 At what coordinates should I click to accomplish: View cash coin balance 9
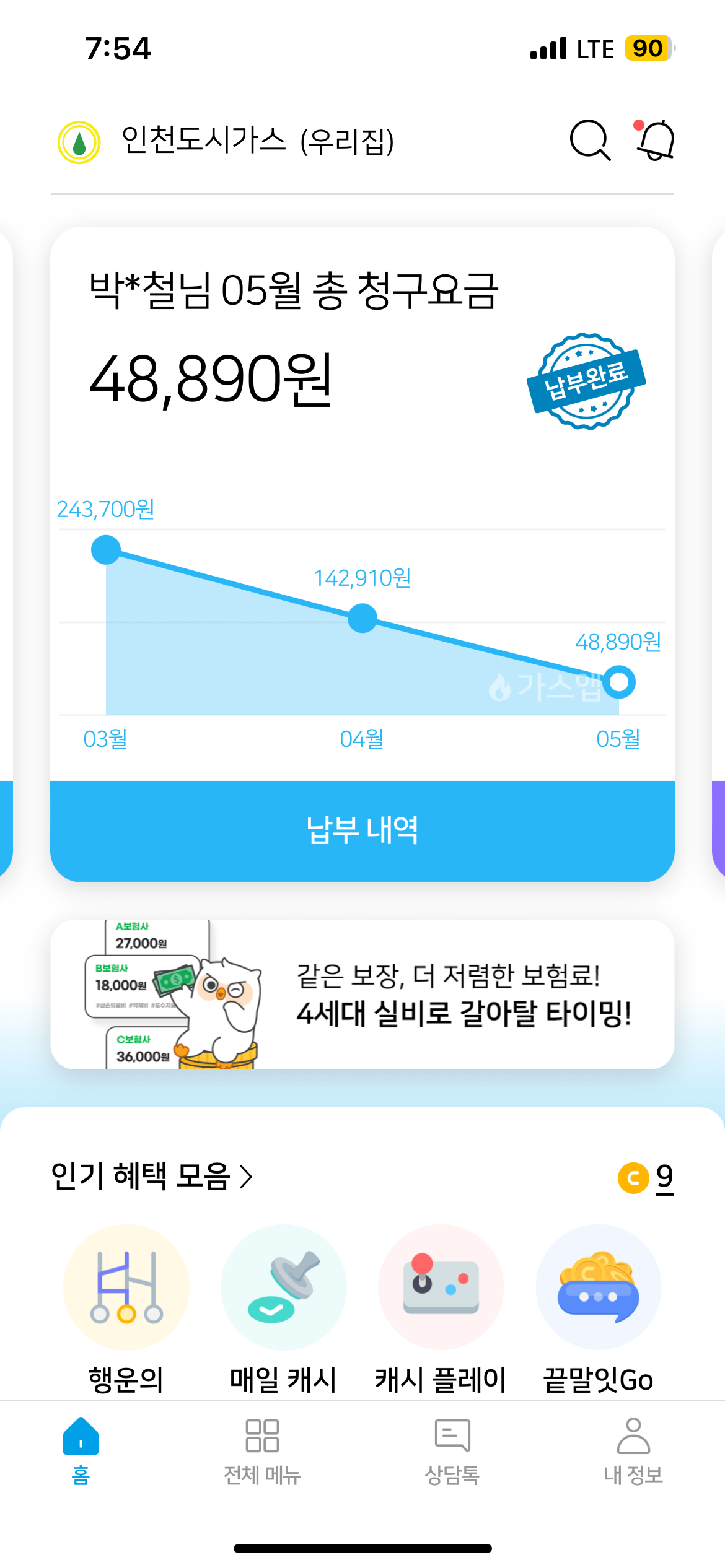[x=647, y=1177]
